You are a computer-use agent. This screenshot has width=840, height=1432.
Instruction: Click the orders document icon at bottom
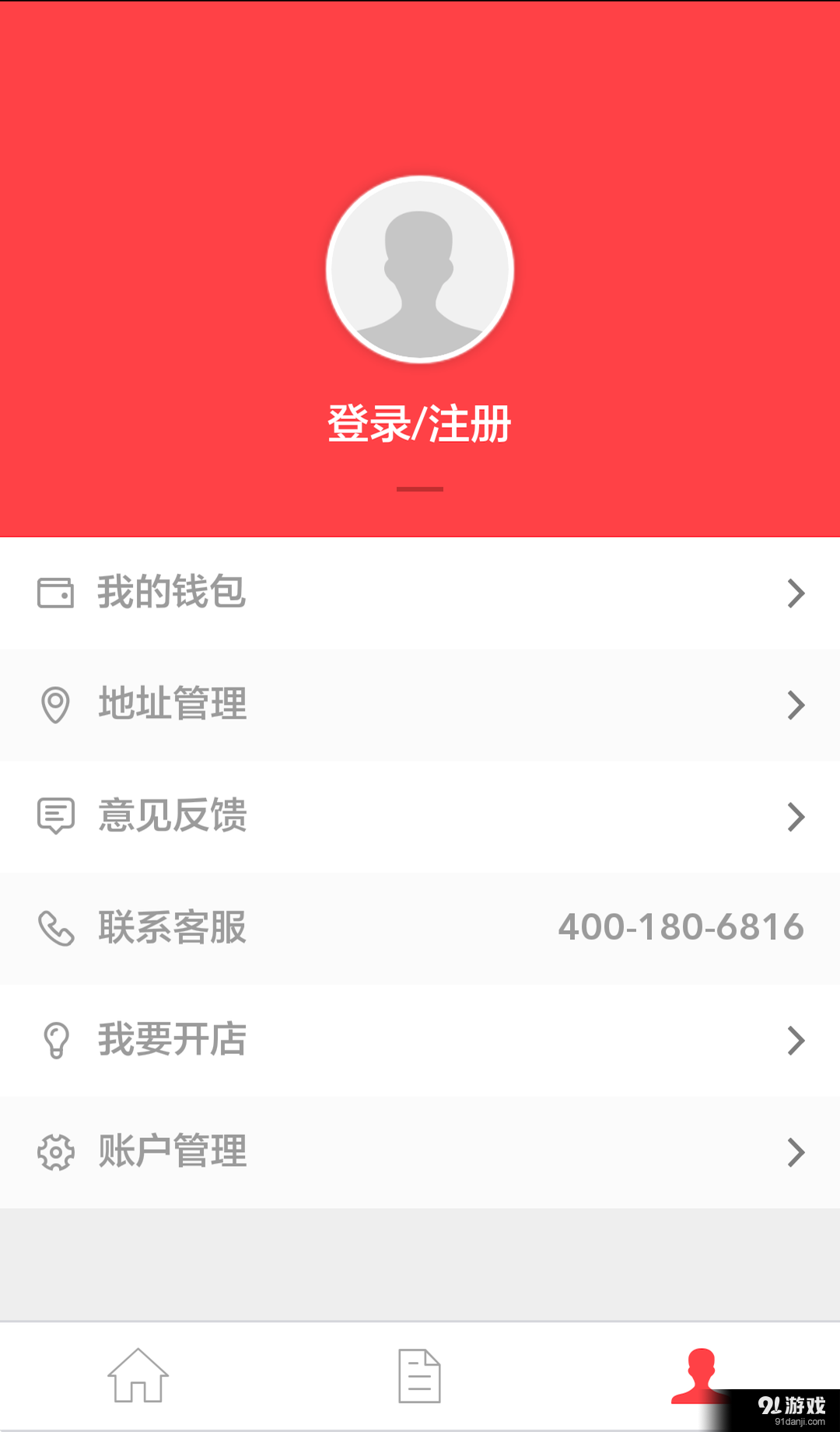420,1375
